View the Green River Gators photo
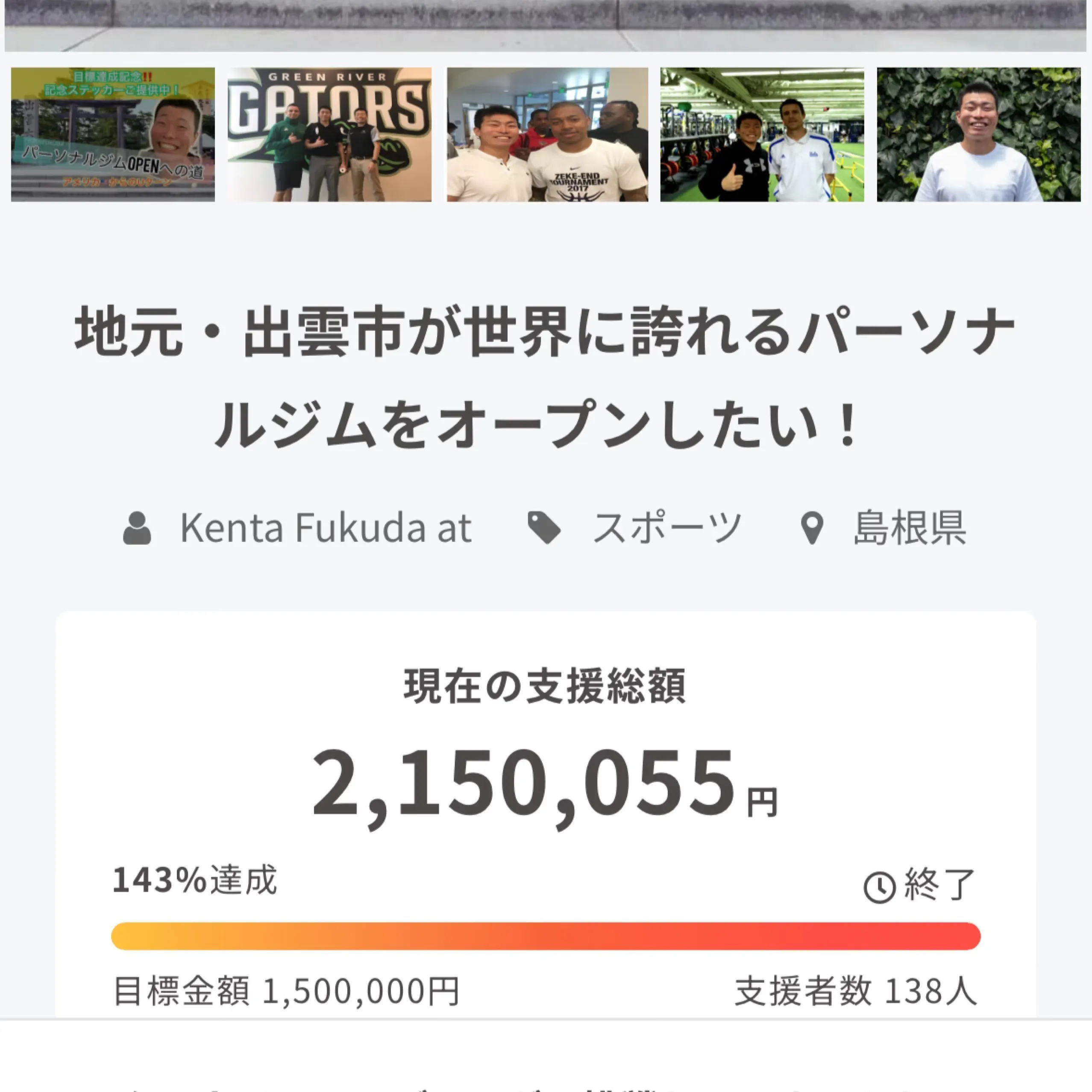 click(x=329, y=135)
